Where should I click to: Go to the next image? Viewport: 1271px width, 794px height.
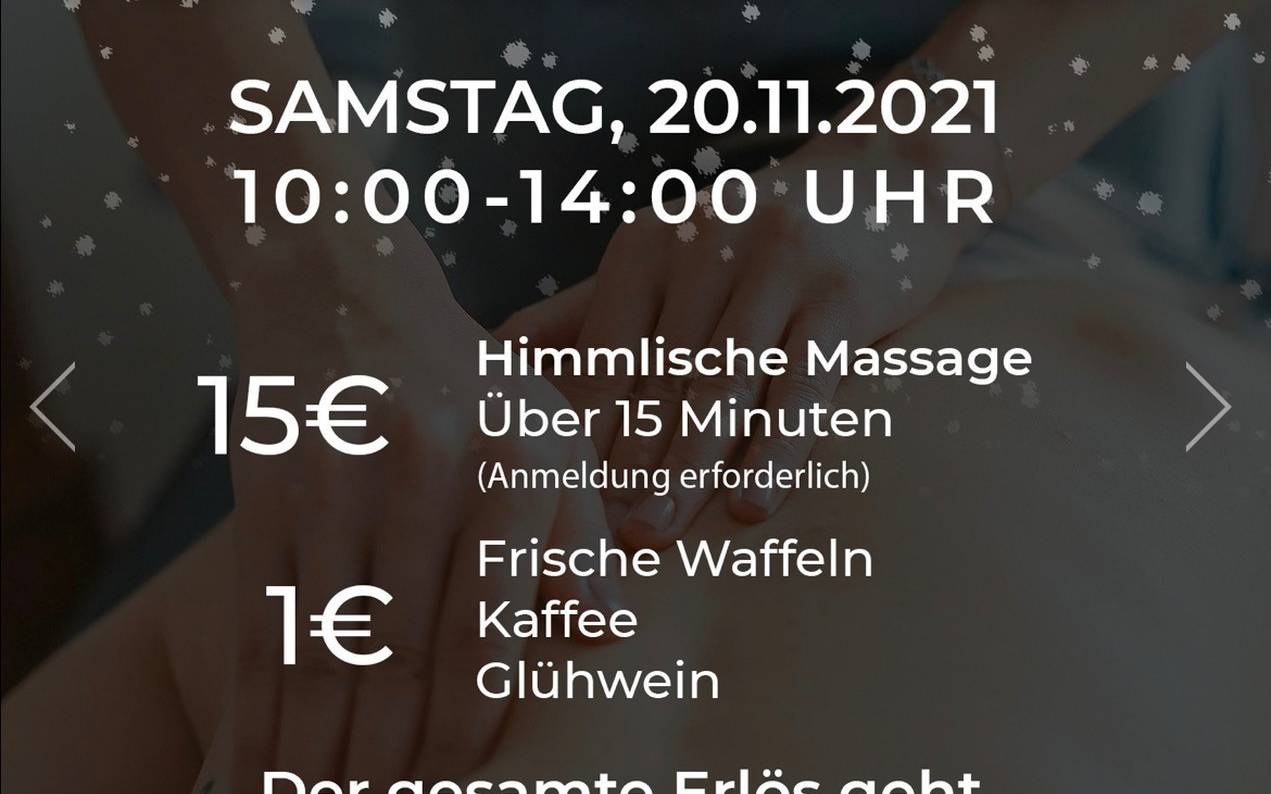[x=1208, y=407]
